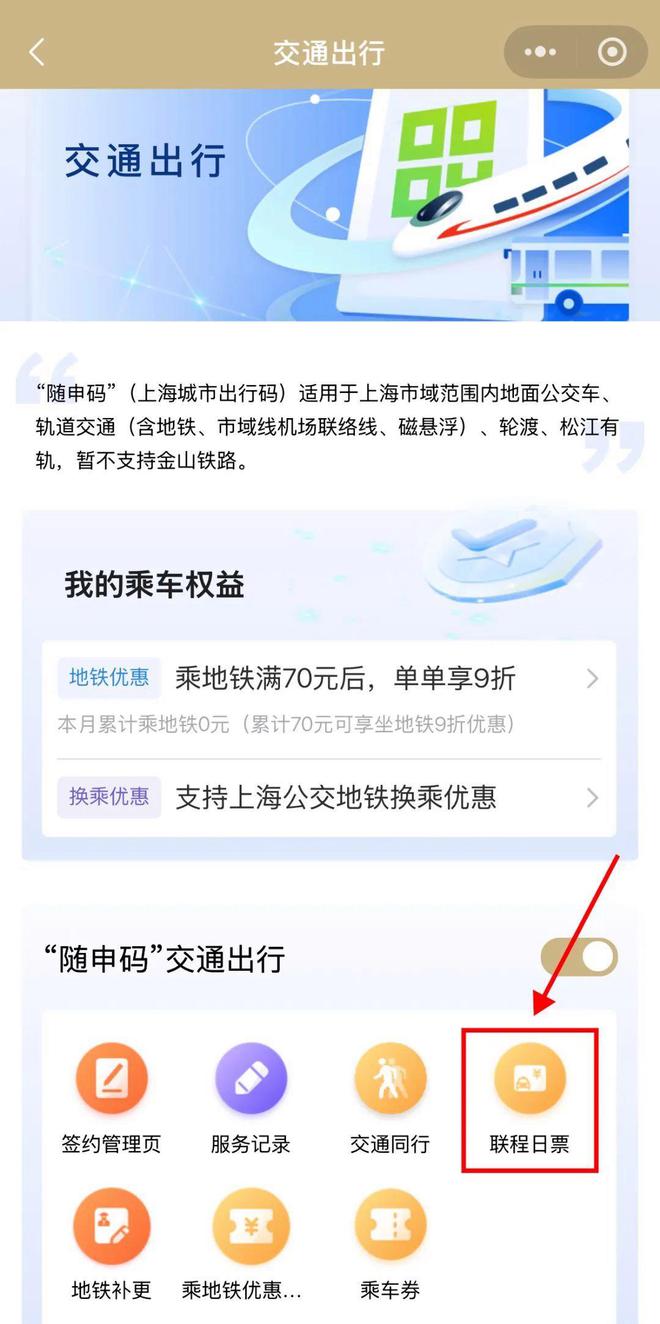
Task: Open the 换乘优惠 transfer discount row
Action: (329, 797)
